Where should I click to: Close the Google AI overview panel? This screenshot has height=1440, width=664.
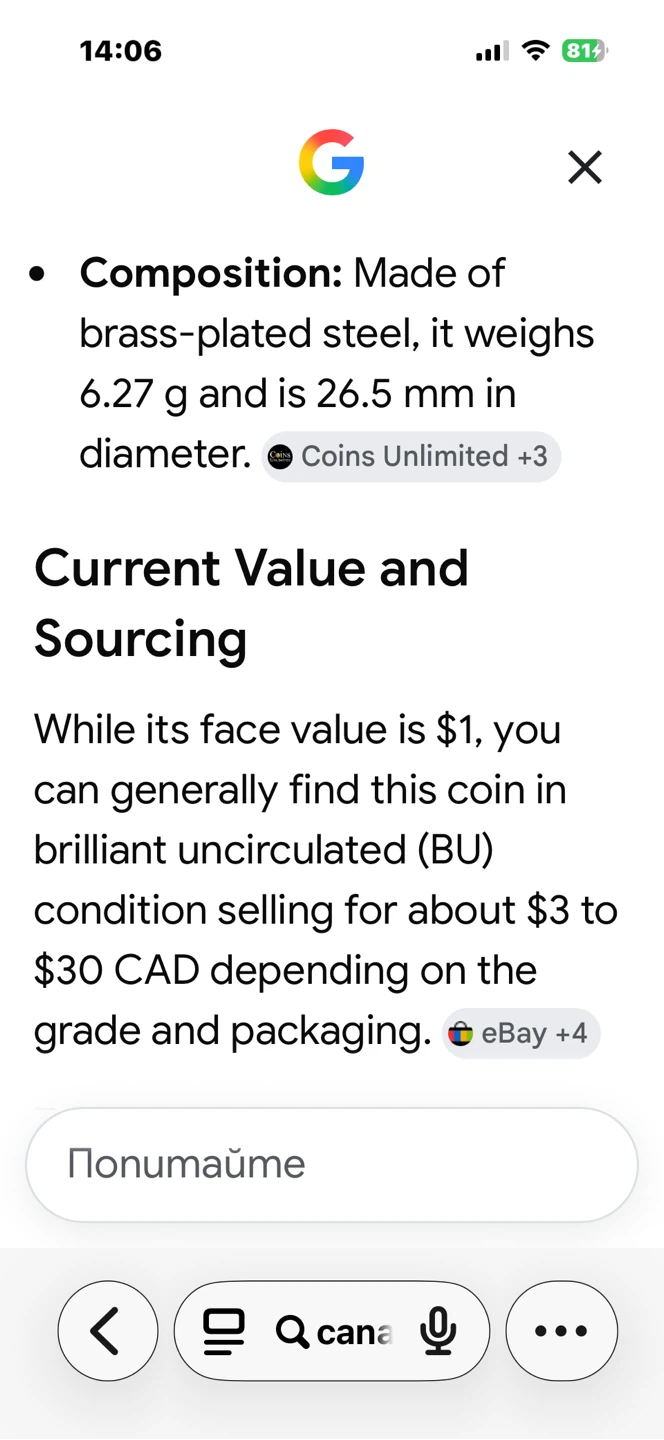pos(585,167)
